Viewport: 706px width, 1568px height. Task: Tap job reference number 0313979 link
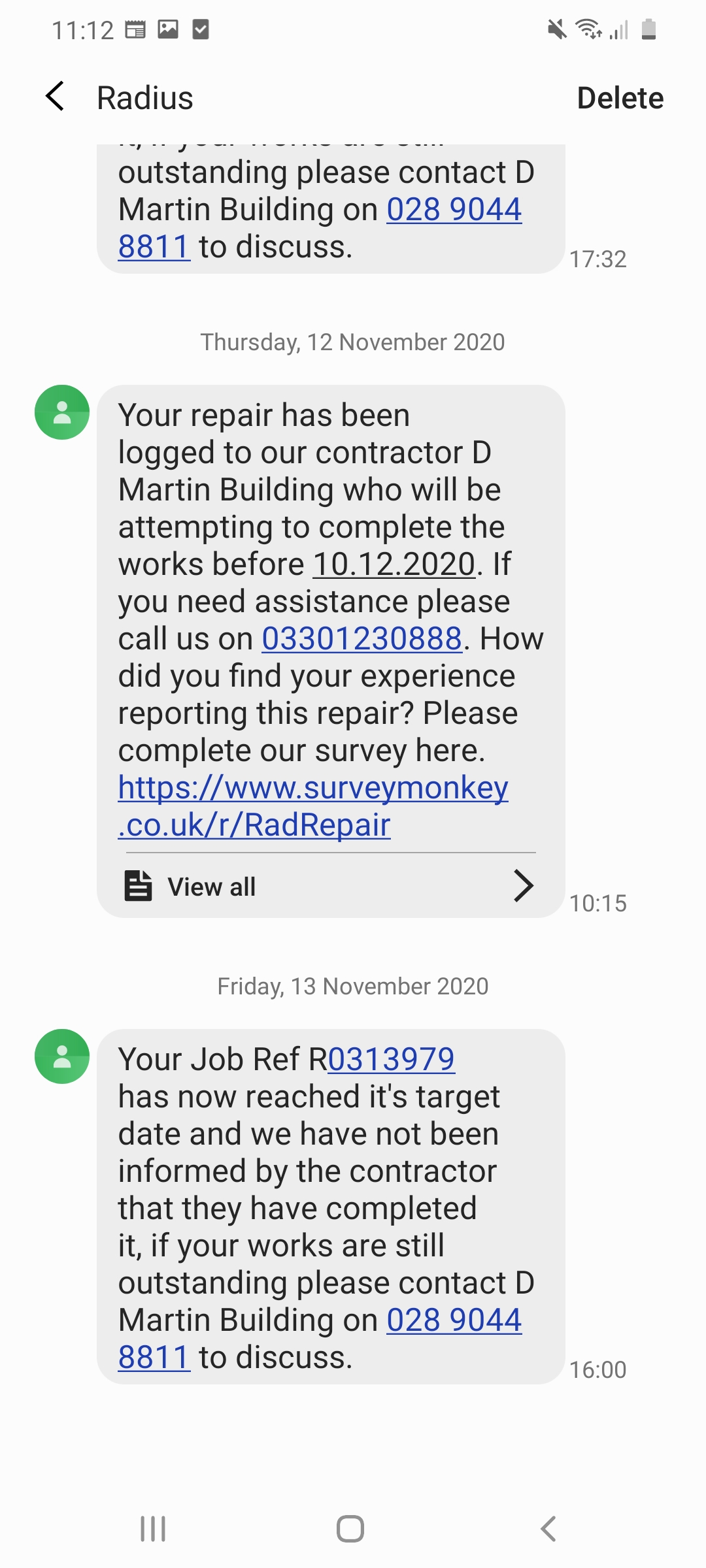(x=391, y=1059)
